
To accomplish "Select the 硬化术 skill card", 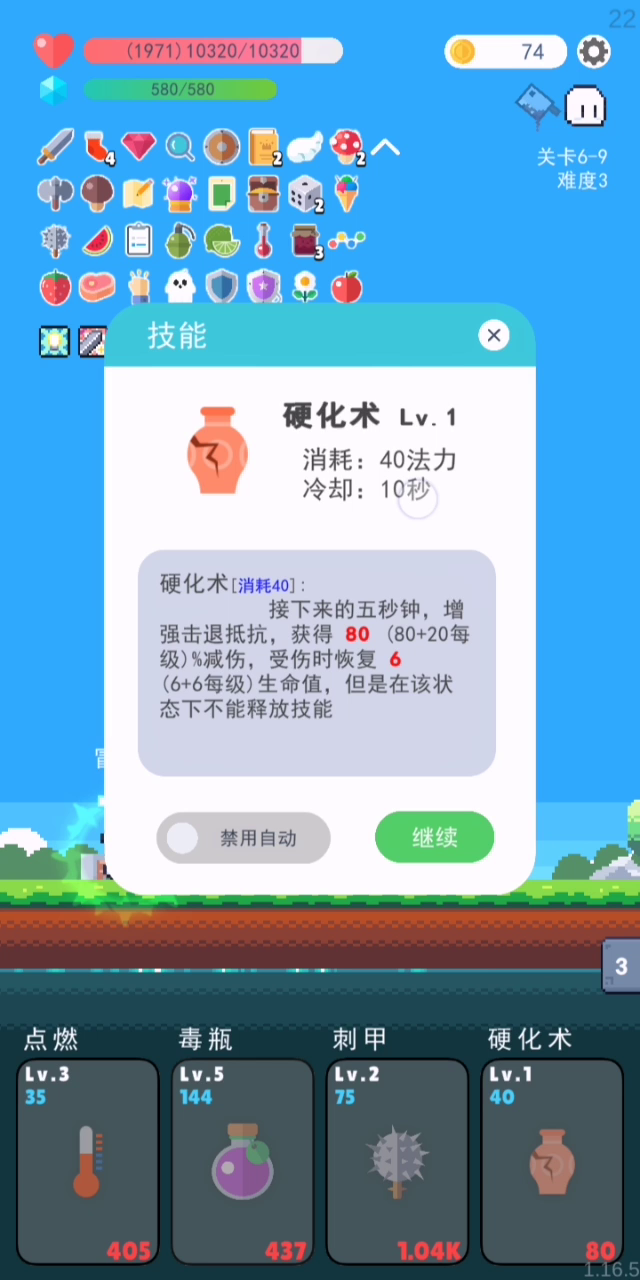I will click(552, 1161).
